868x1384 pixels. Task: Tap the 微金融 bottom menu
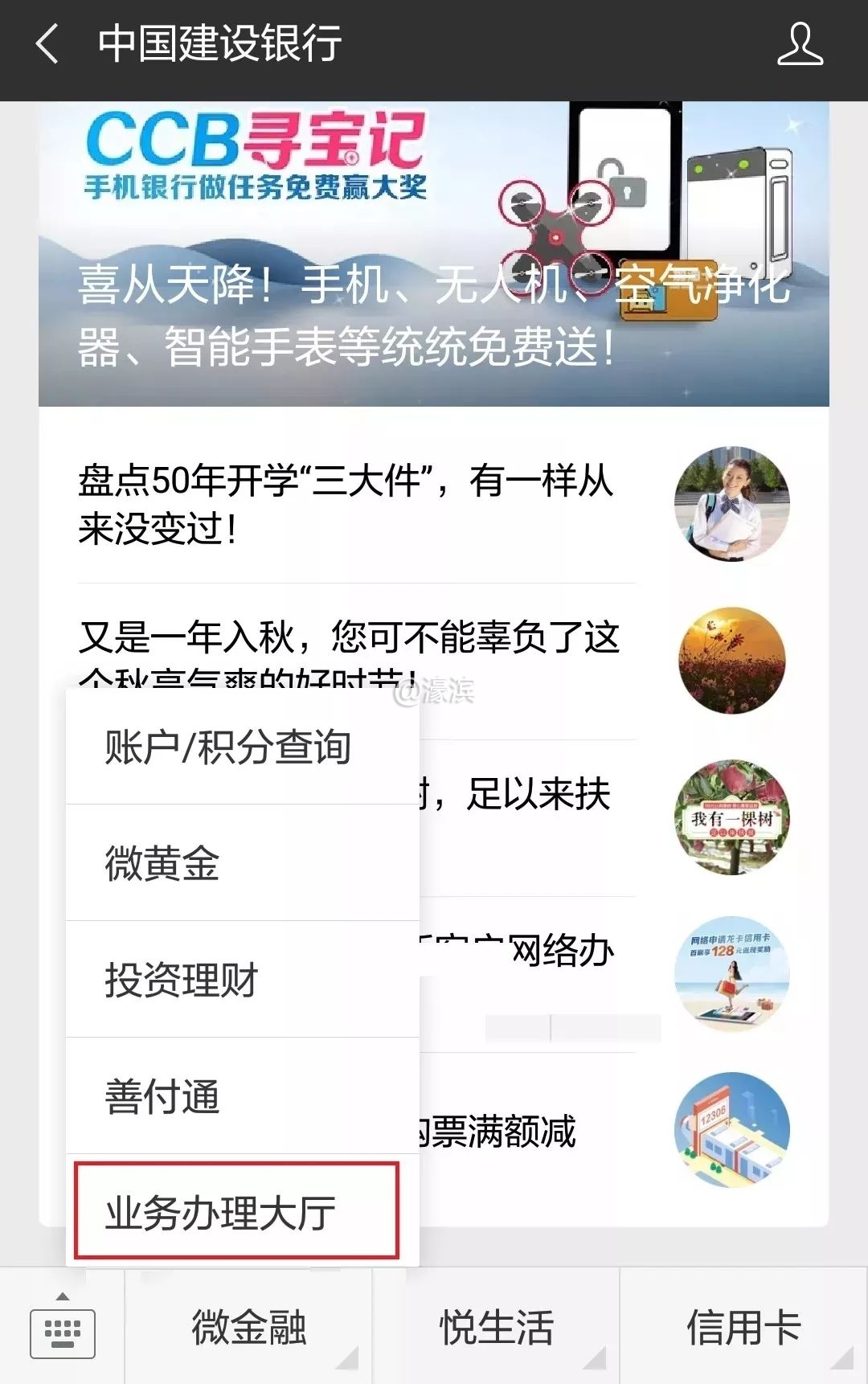pos(248,1327)
